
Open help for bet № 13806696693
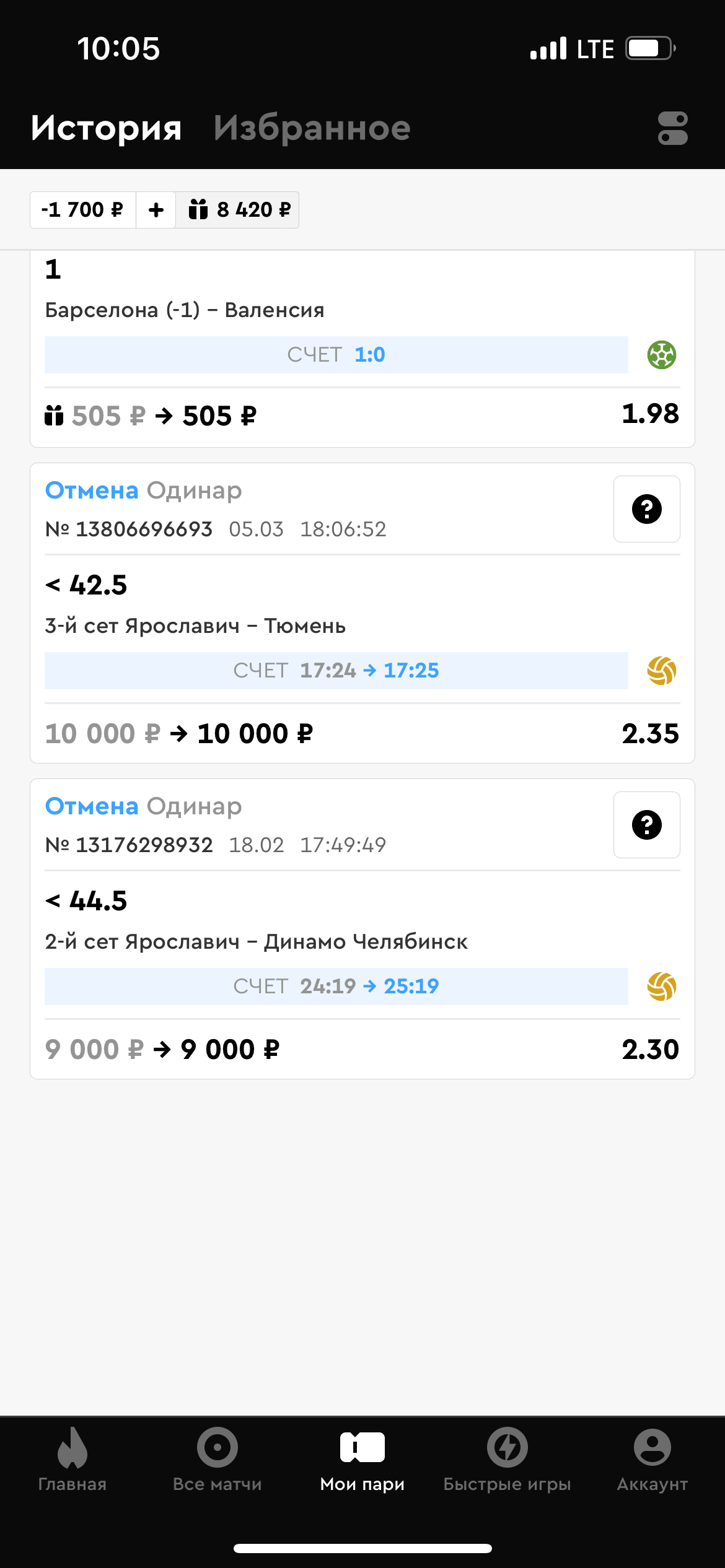pos(646,509)
